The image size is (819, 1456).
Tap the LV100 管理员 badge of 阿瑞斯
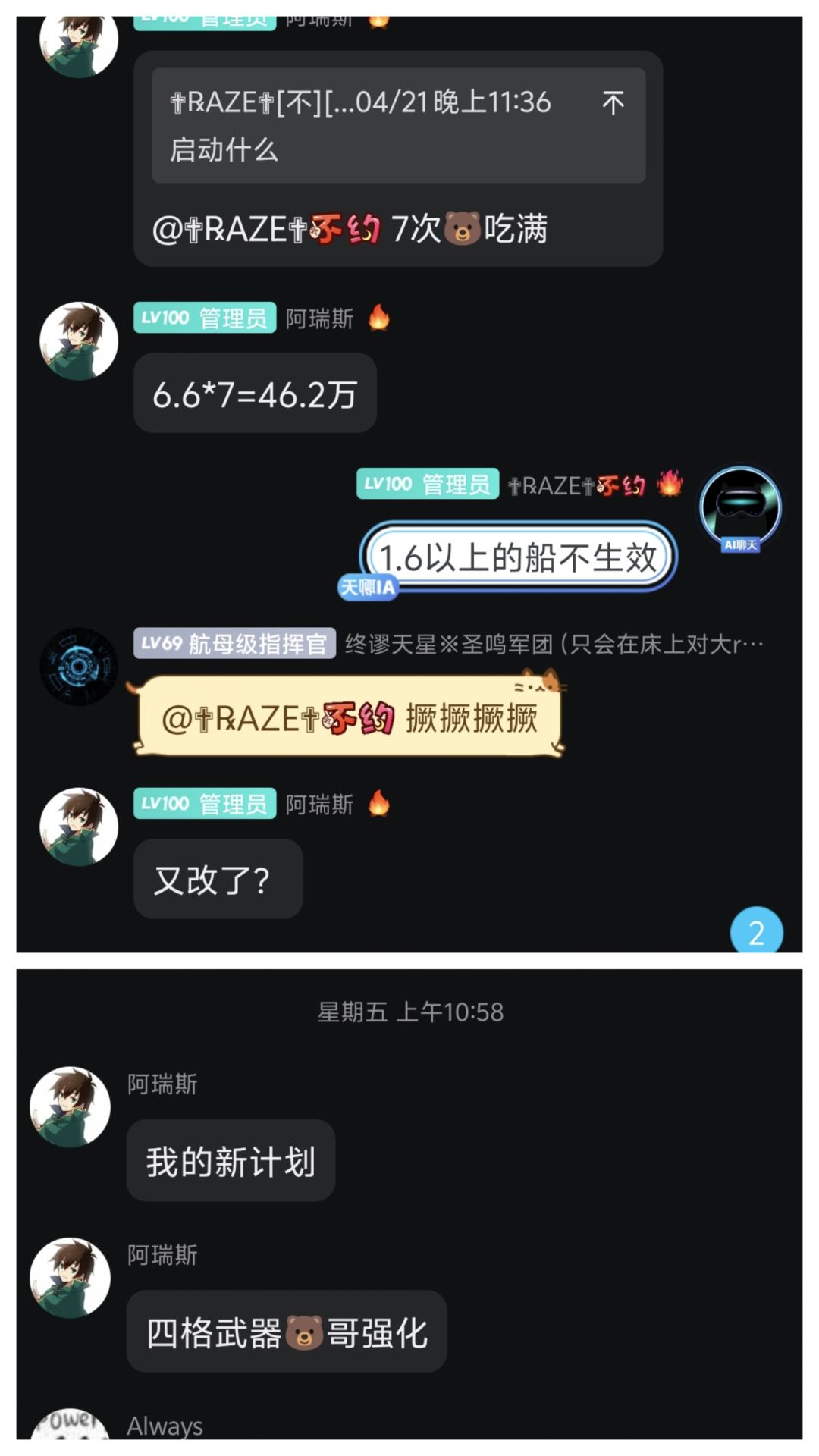[205, 318]
